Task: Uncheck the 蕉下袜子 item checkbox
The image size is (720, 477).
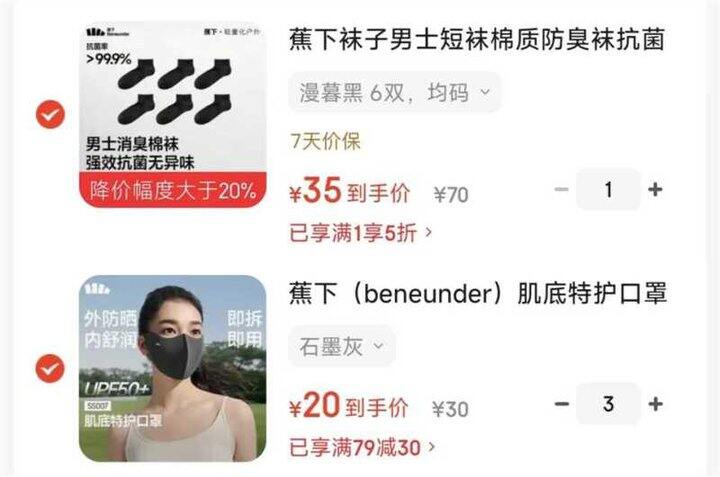Action: point(50,114)
